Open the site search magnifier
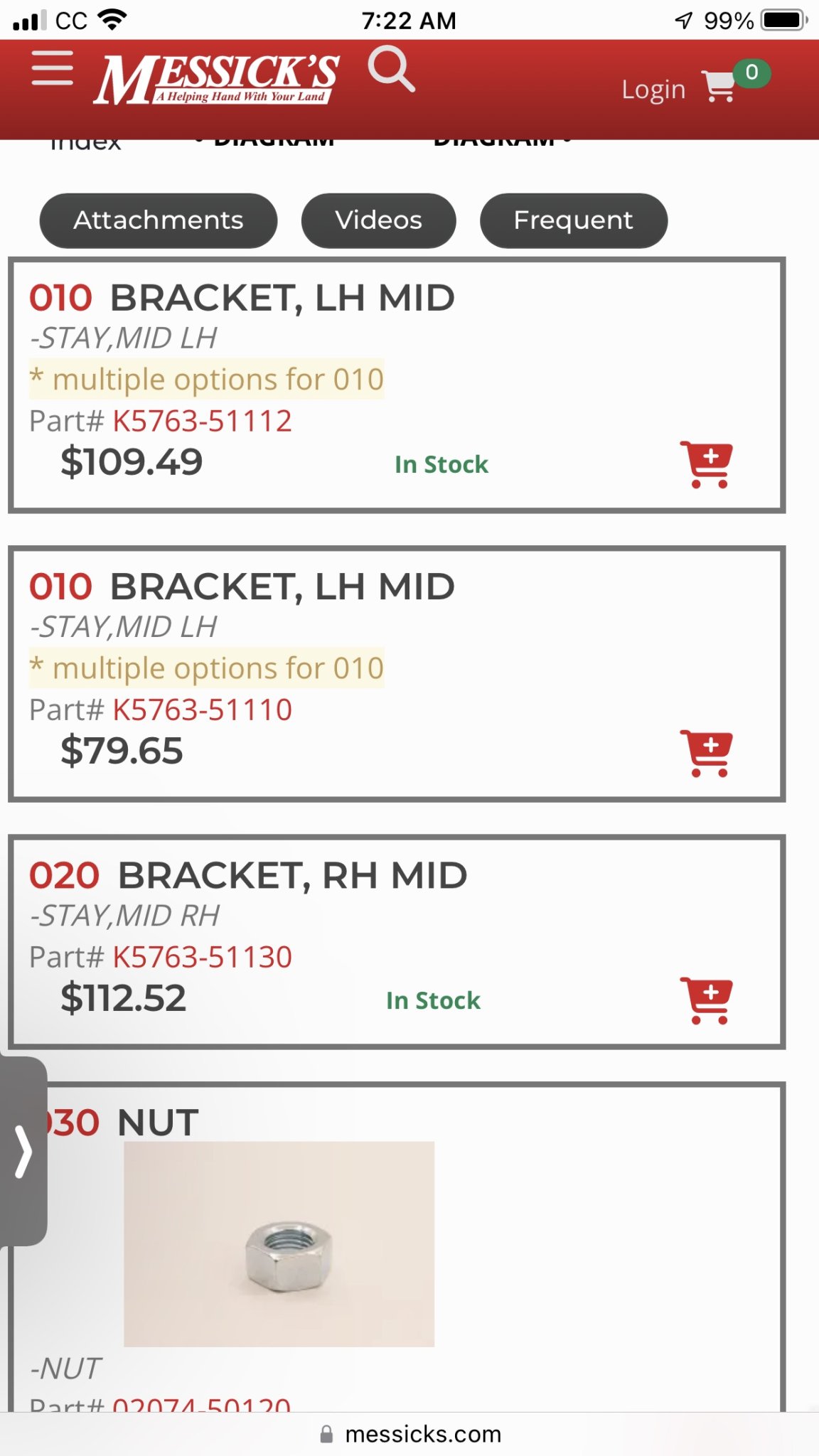This screenshot has width=819, height=1456. [391, 69]
